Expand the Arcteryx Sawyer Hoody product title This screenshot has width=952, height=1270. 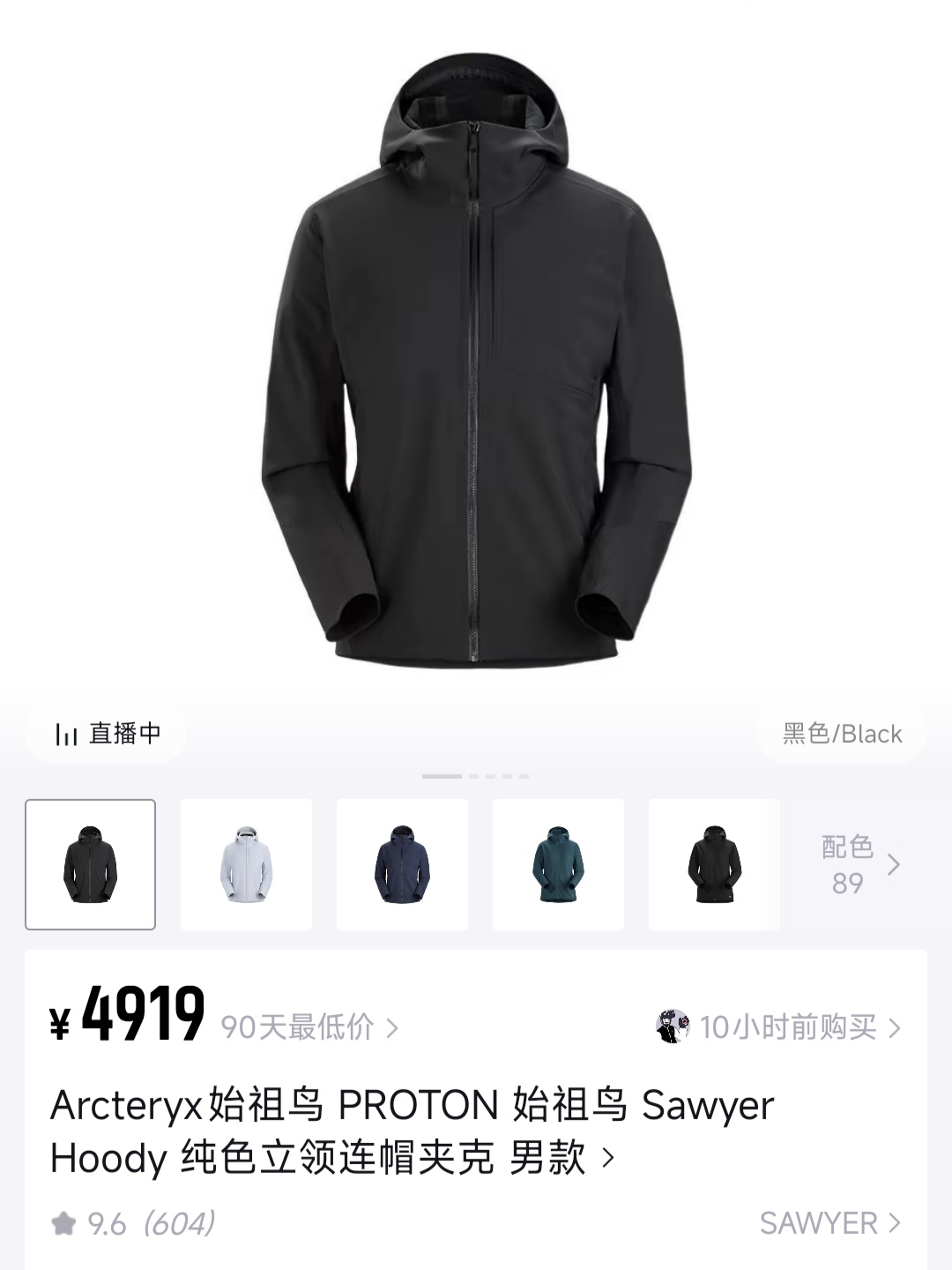click(x=412, y=1131)
